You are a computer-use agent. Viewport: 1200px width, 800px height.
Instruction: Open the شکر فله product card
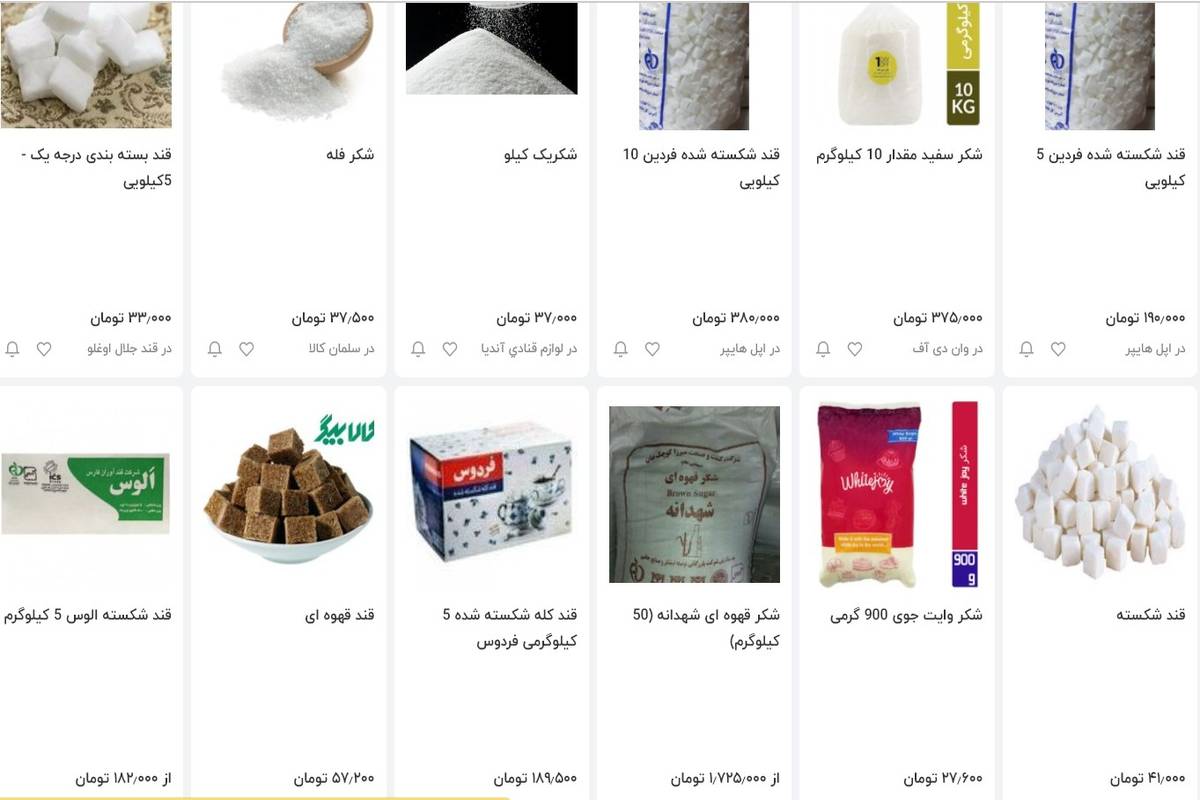(x=349, y=155)
